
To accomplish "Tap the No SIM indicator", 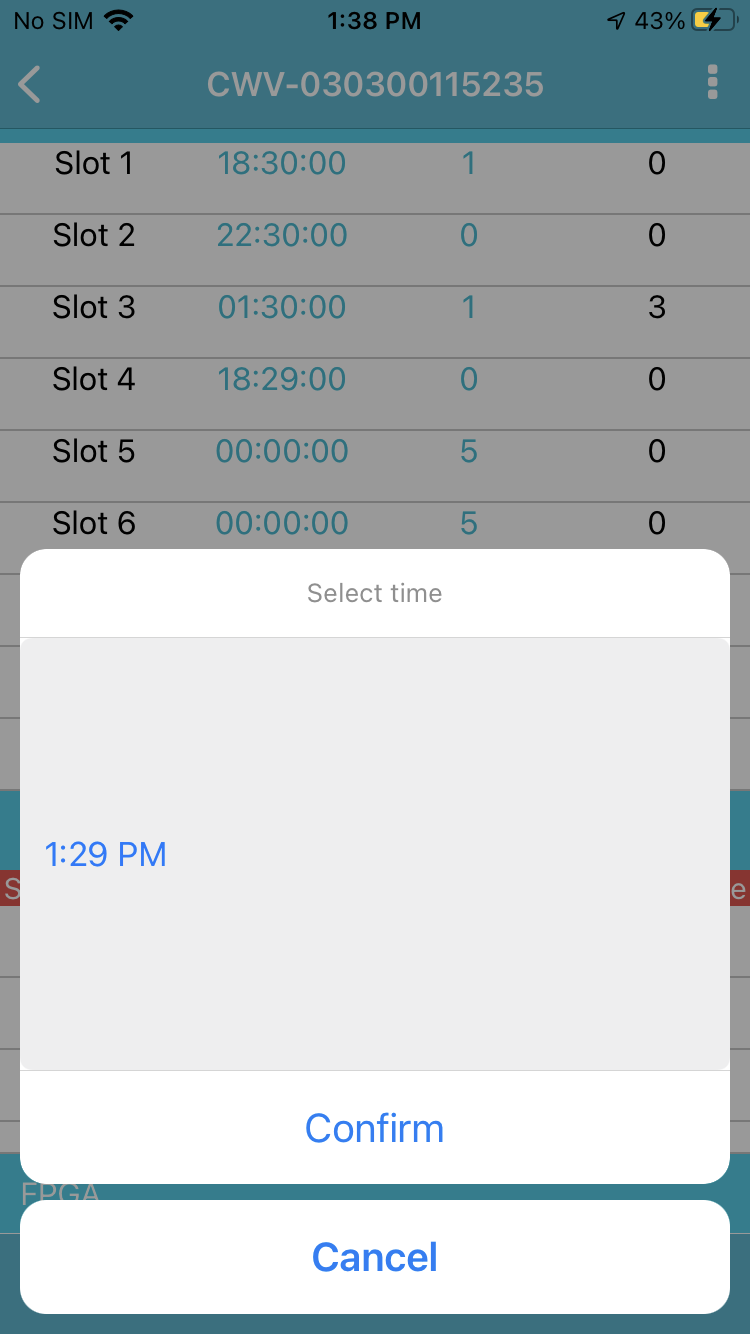I will pos(51,19).
